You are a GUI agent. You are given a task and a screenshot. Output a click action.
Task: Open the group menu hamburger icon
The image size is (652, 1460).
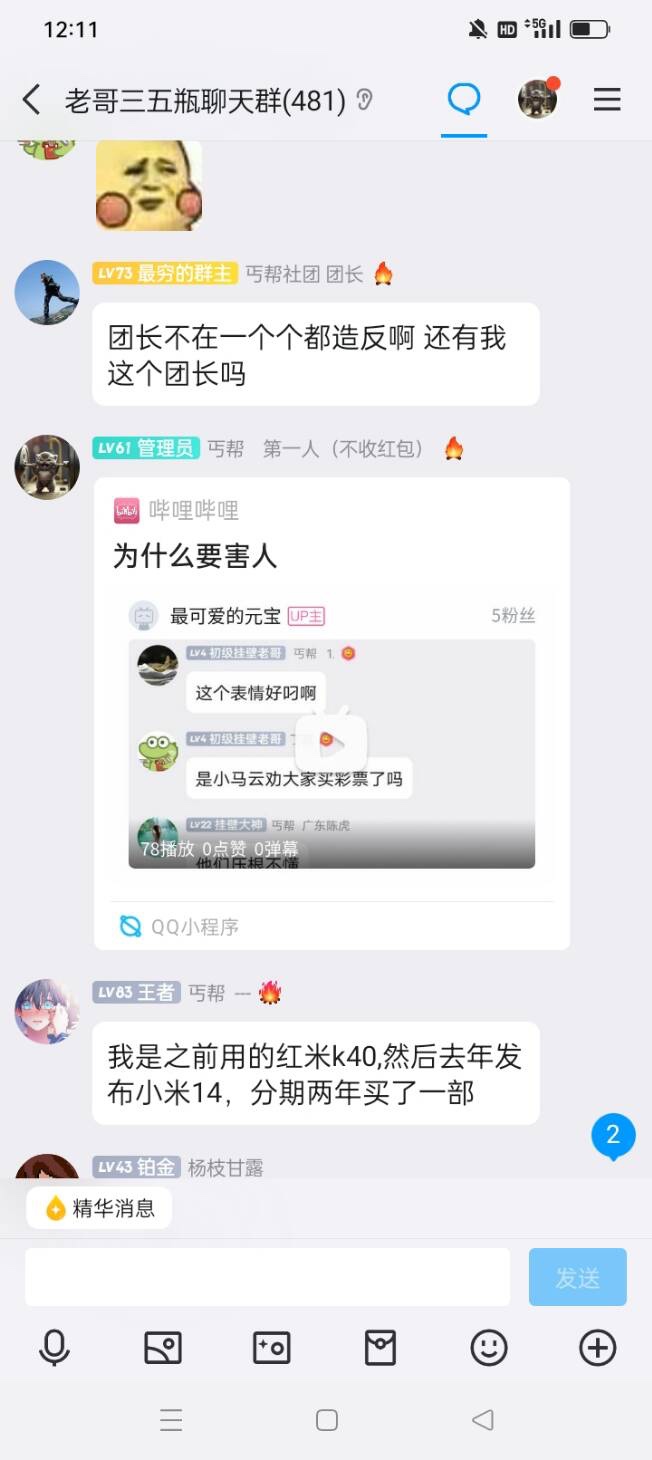pos(607,100)
